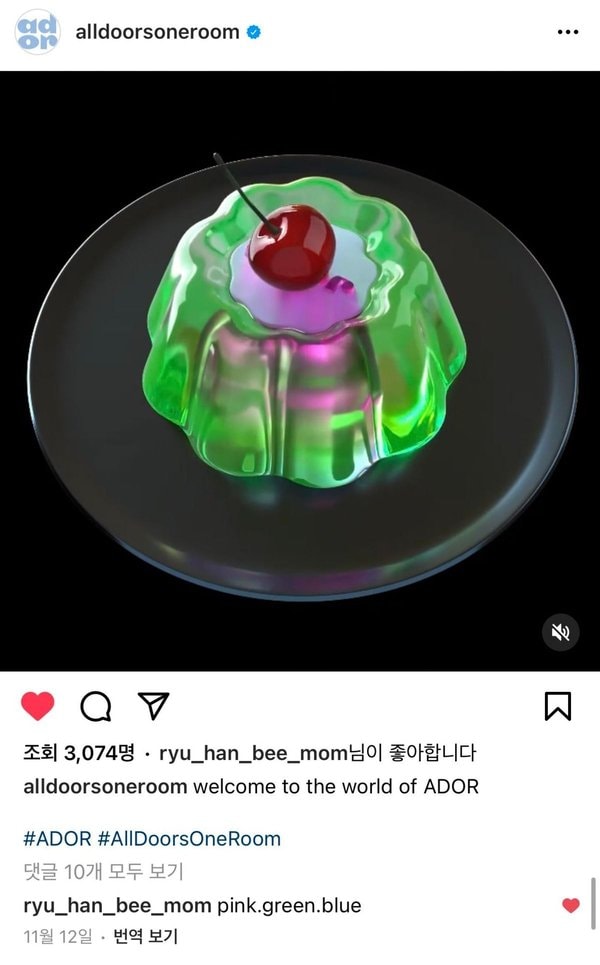
Task: Open the jelly video post
Action: (300, 370)
